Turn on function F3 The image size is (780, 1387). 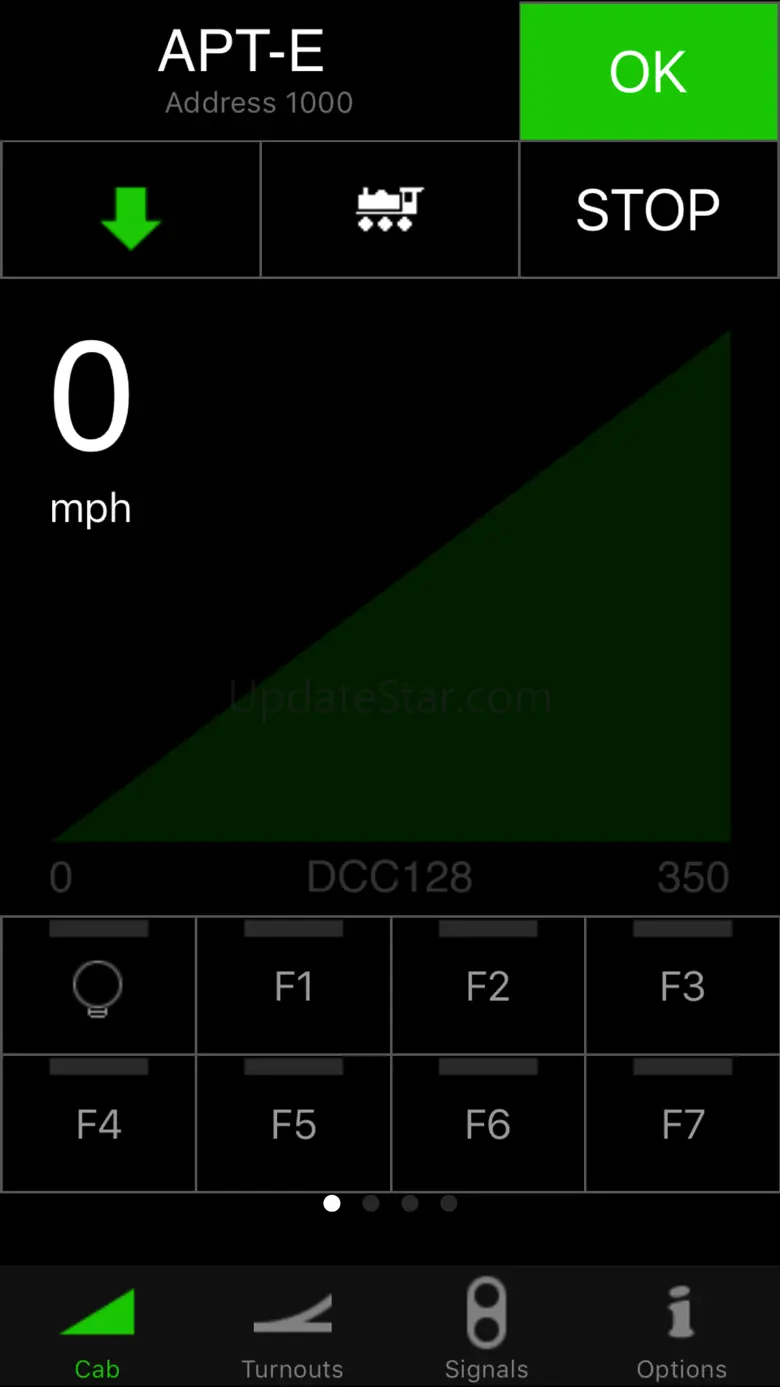tap(682, 988)
